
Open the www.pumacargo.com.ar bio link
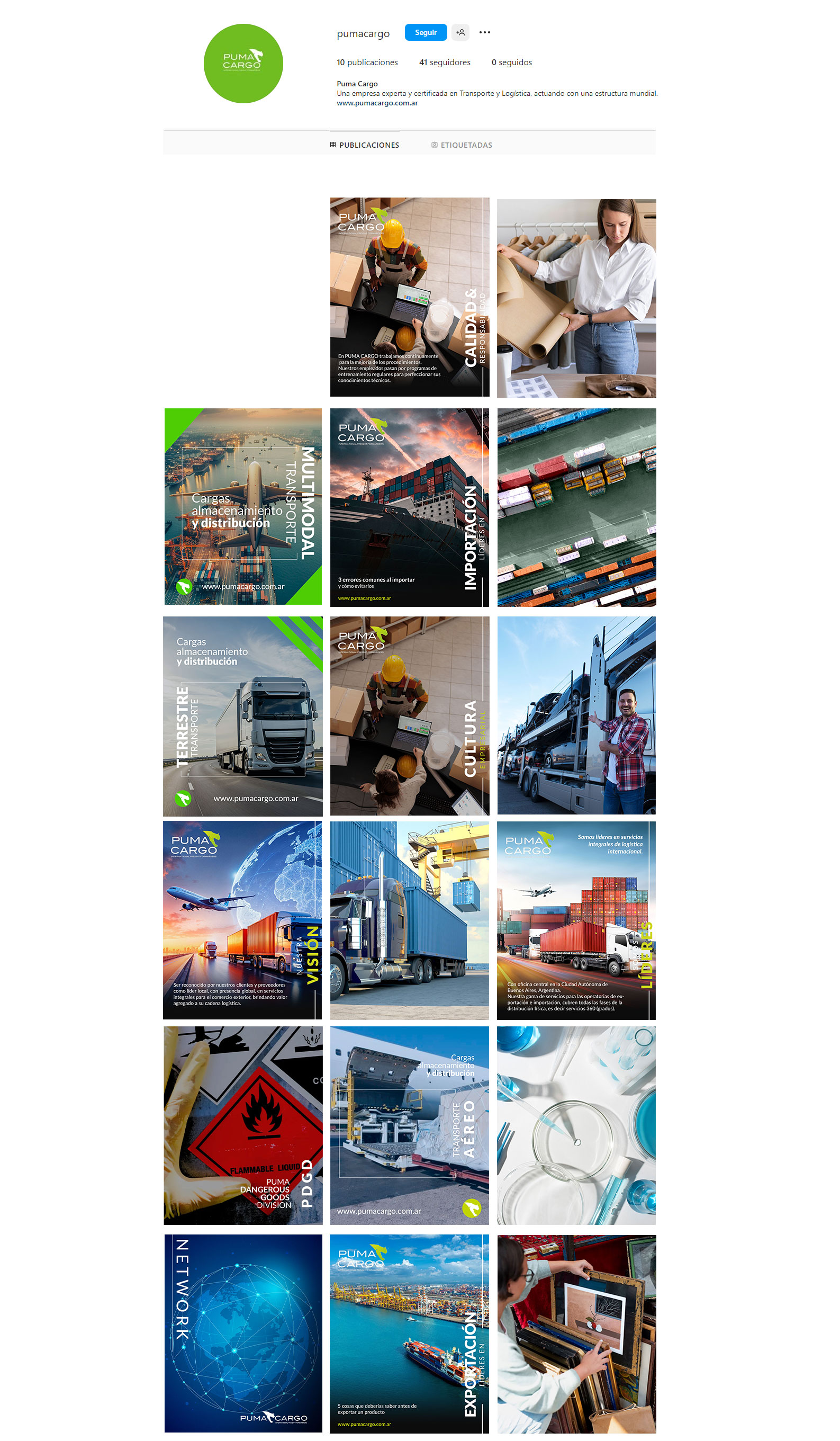(x=376, y=103)
